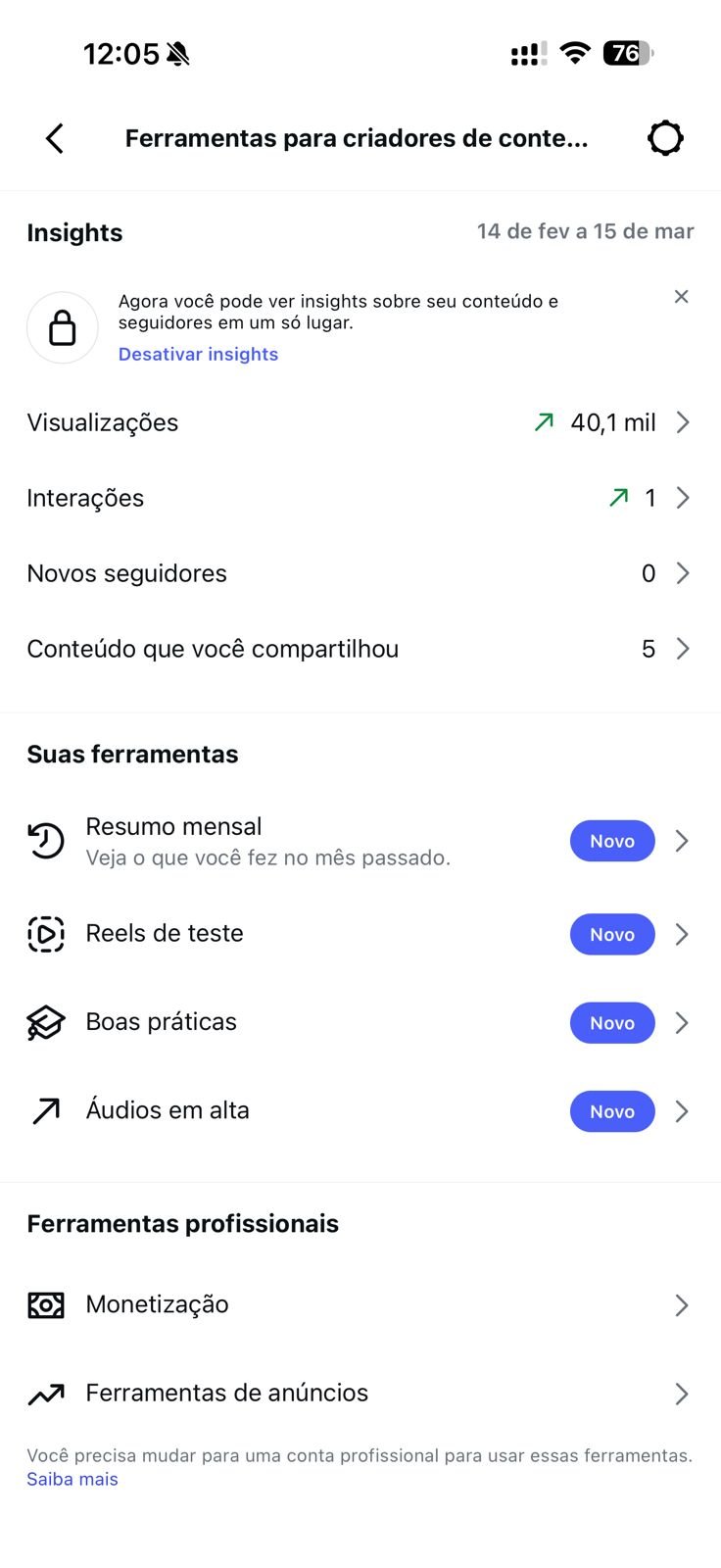This screenshot has height=1568, width=721.
Task: Tap the Saiba mais link
Action: pos(72,1479)
